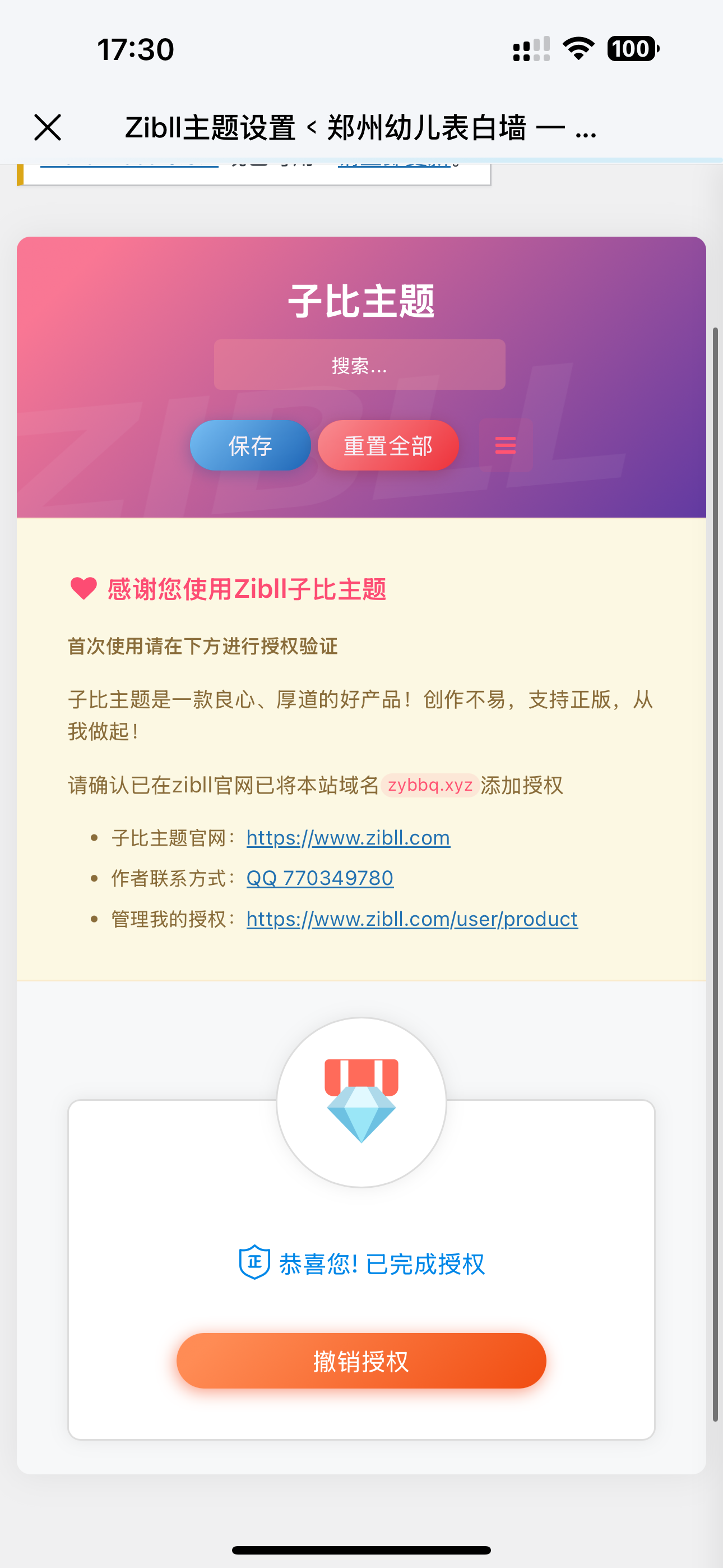Focus the 搜索 search field

360,365
